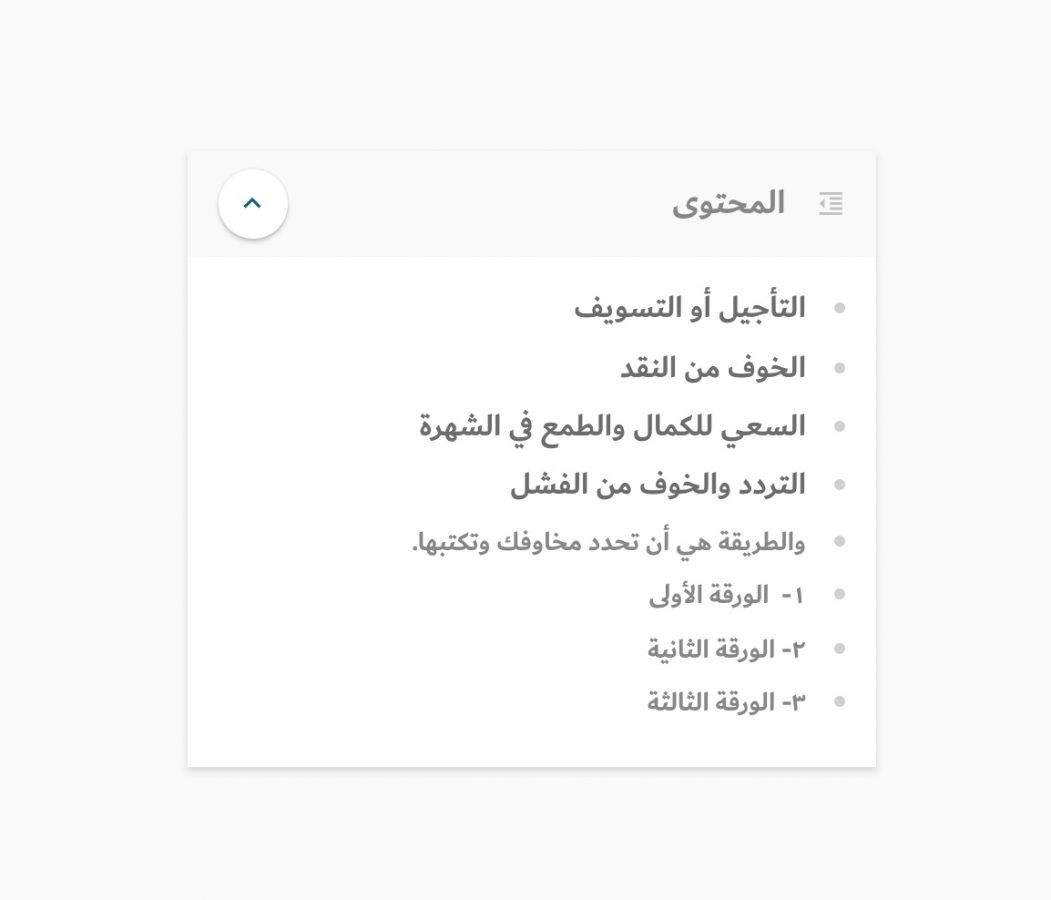Tap the ٢- الورقة الثانية link
Screen dimensions: 1051x900
click(x=726, y=649)
